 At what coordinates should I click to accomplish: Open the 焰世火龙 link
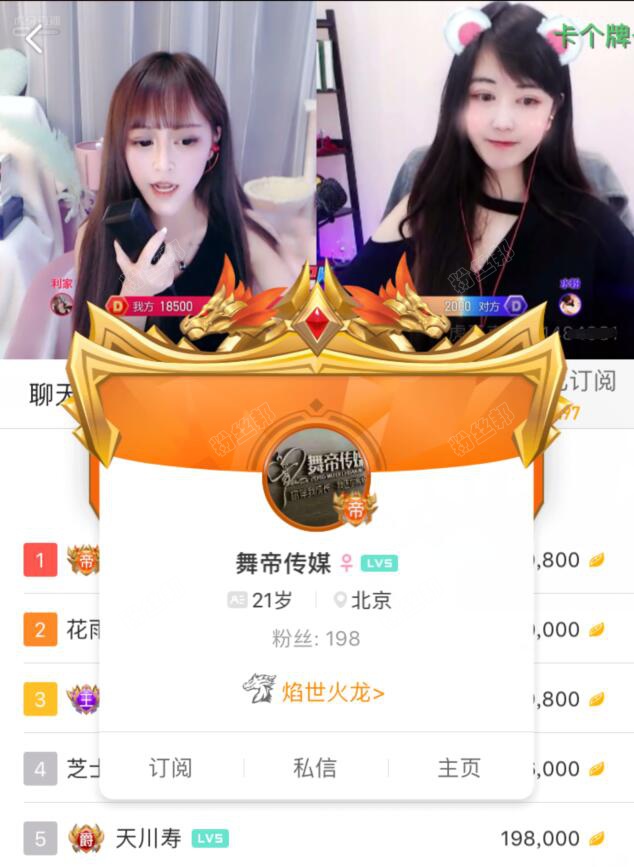(x=315, y=691)
